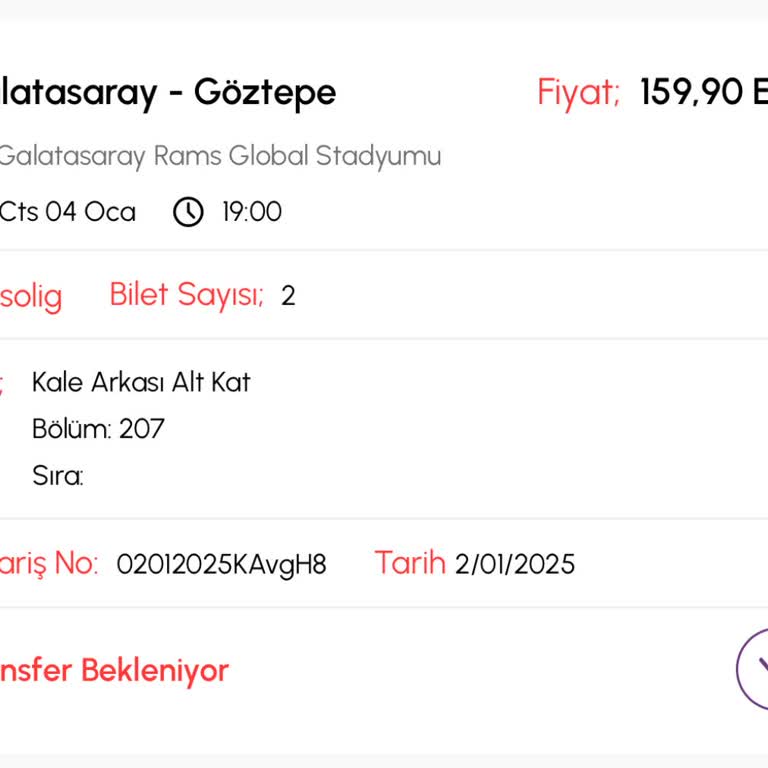Open the Galatasaray - Göztepe ticket card

click(x=166, y=93)
